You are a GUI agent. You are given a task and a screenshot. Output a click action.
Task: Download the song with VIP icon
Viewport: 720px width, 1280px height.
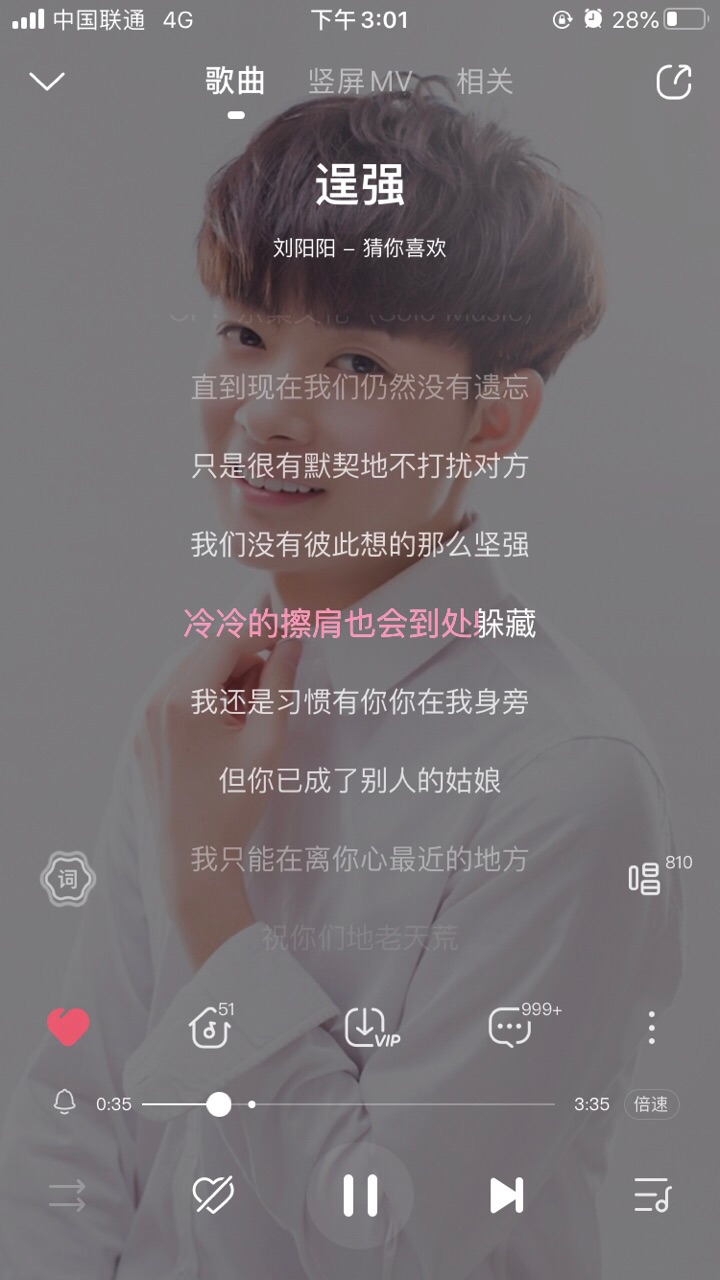(x=368, y=1027)
